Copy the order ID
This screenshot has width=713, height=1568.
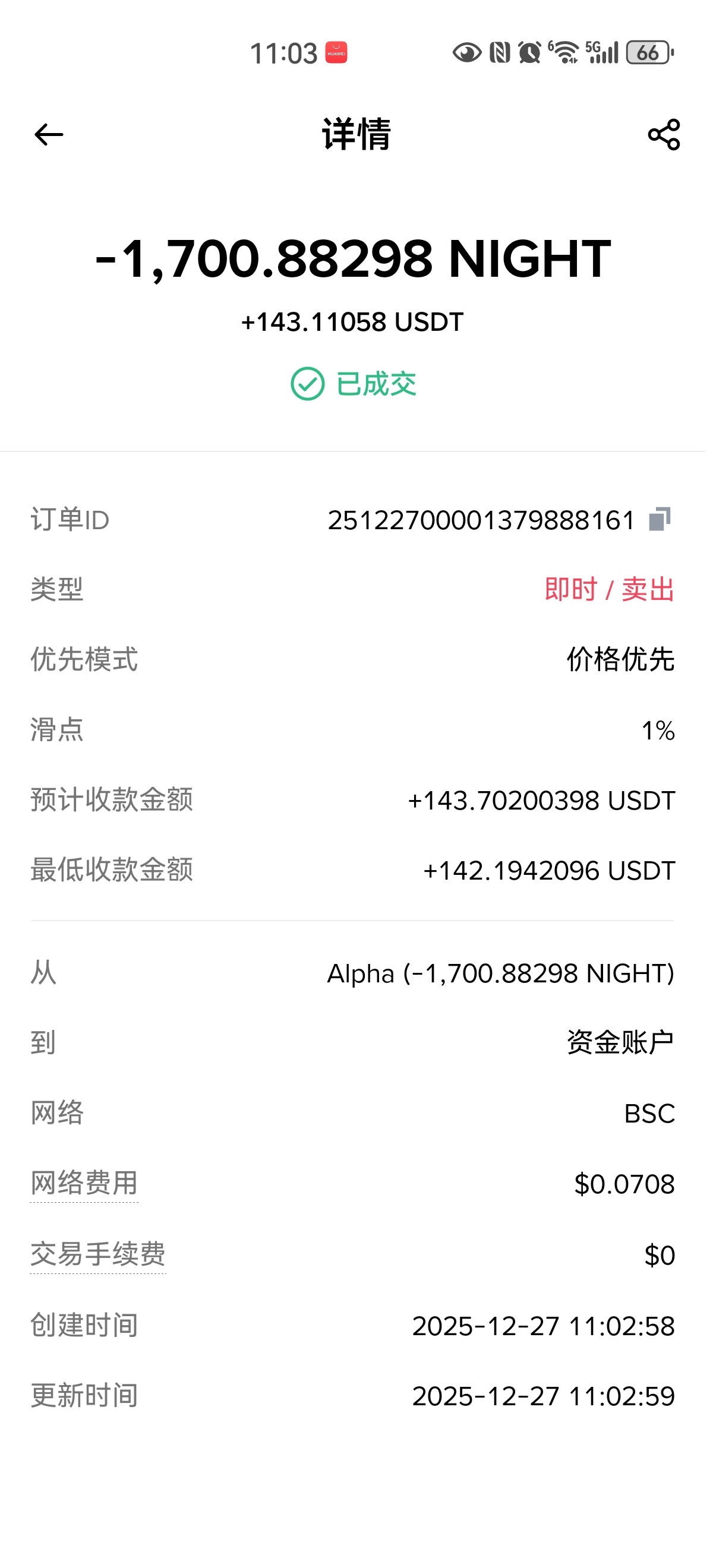click(660, 519)
